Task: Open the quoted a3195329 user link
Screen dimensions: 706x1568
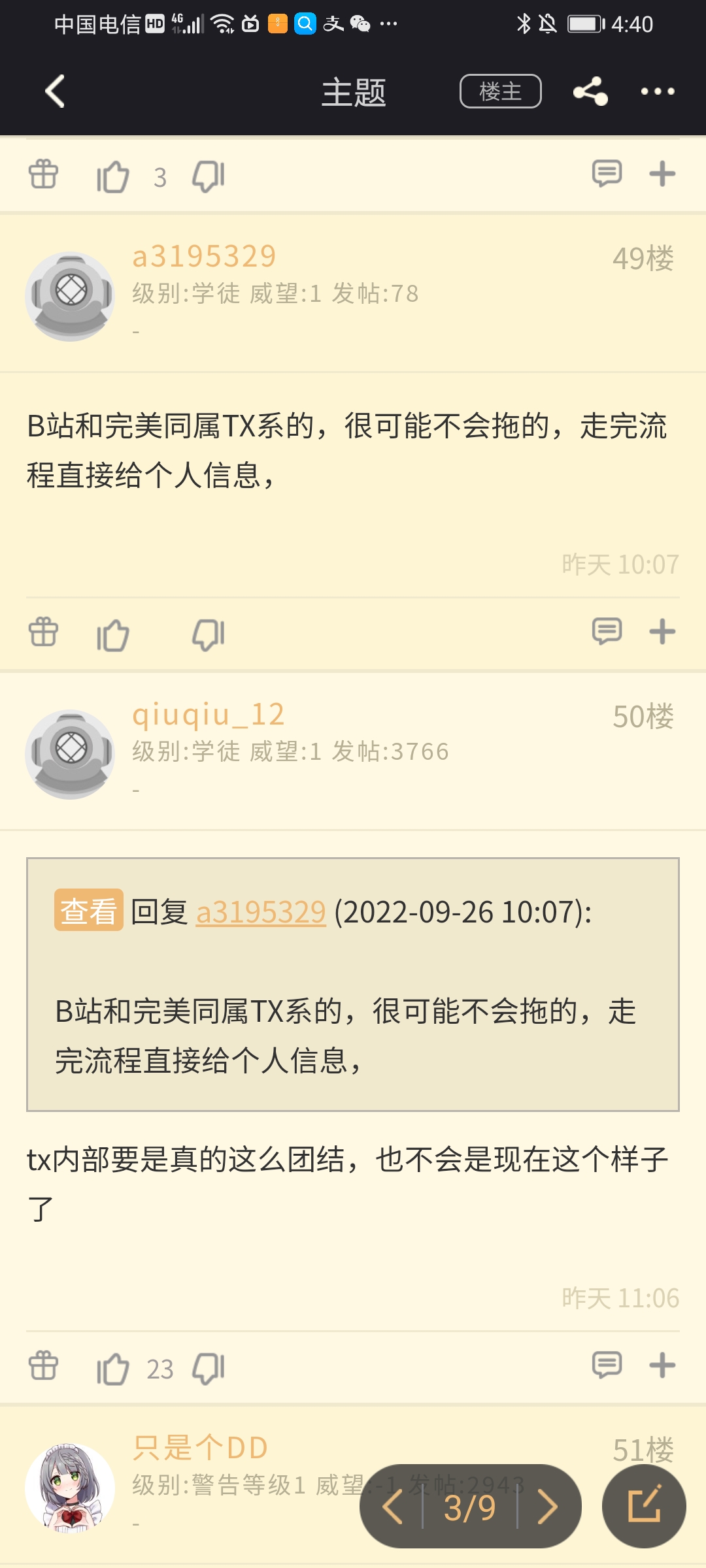Action: point(261,912)
